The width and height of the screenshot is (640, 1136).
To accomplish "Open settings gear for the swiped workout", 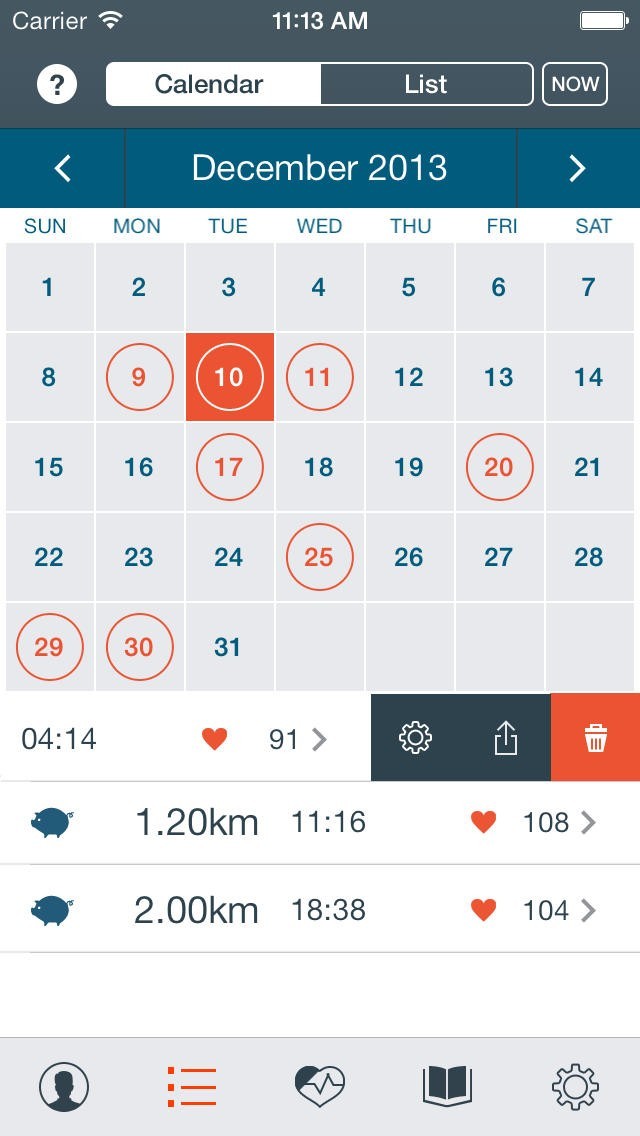I will point(415,738).
